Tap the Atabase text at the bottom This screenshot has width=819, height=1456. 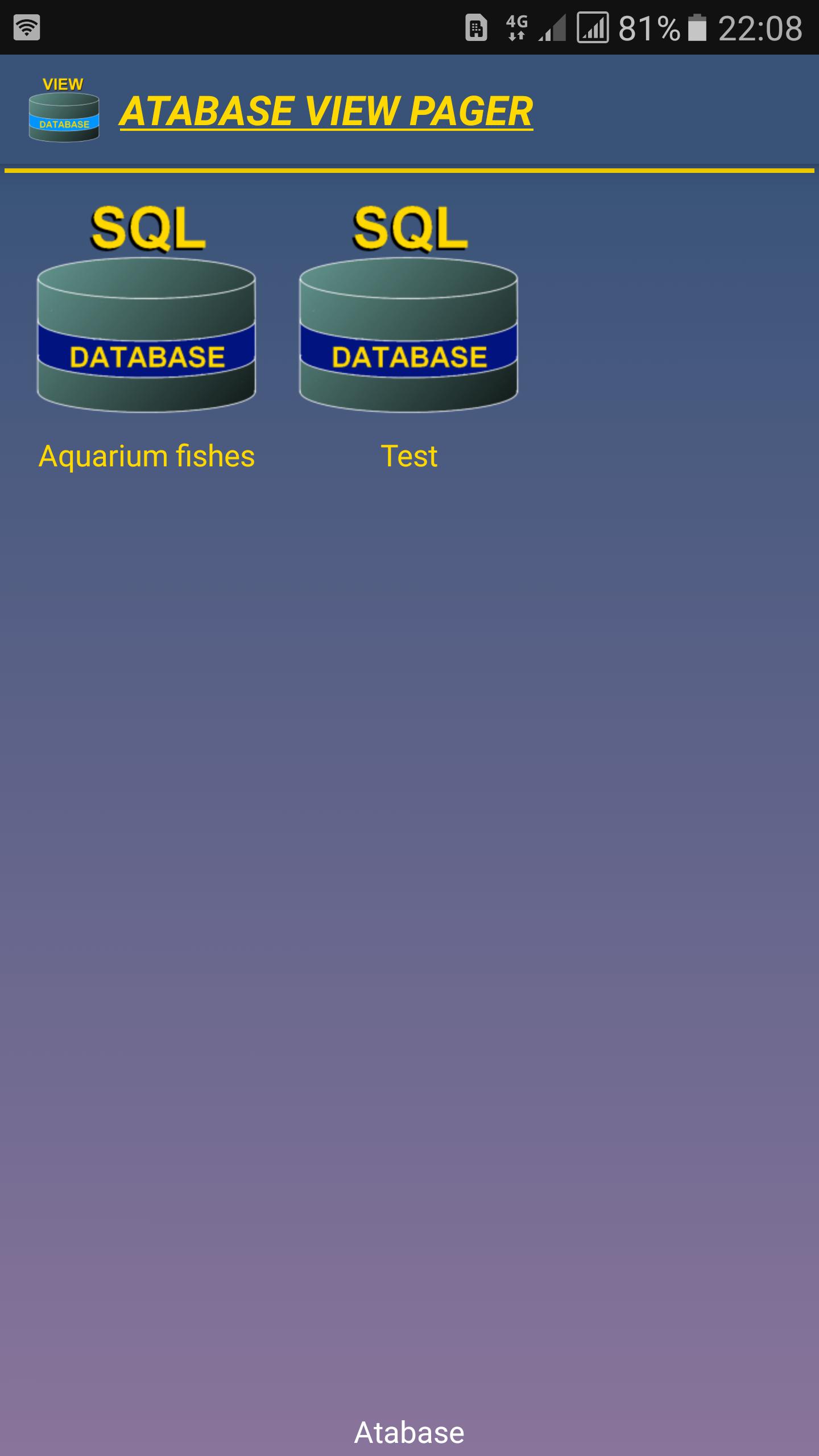408,1432
